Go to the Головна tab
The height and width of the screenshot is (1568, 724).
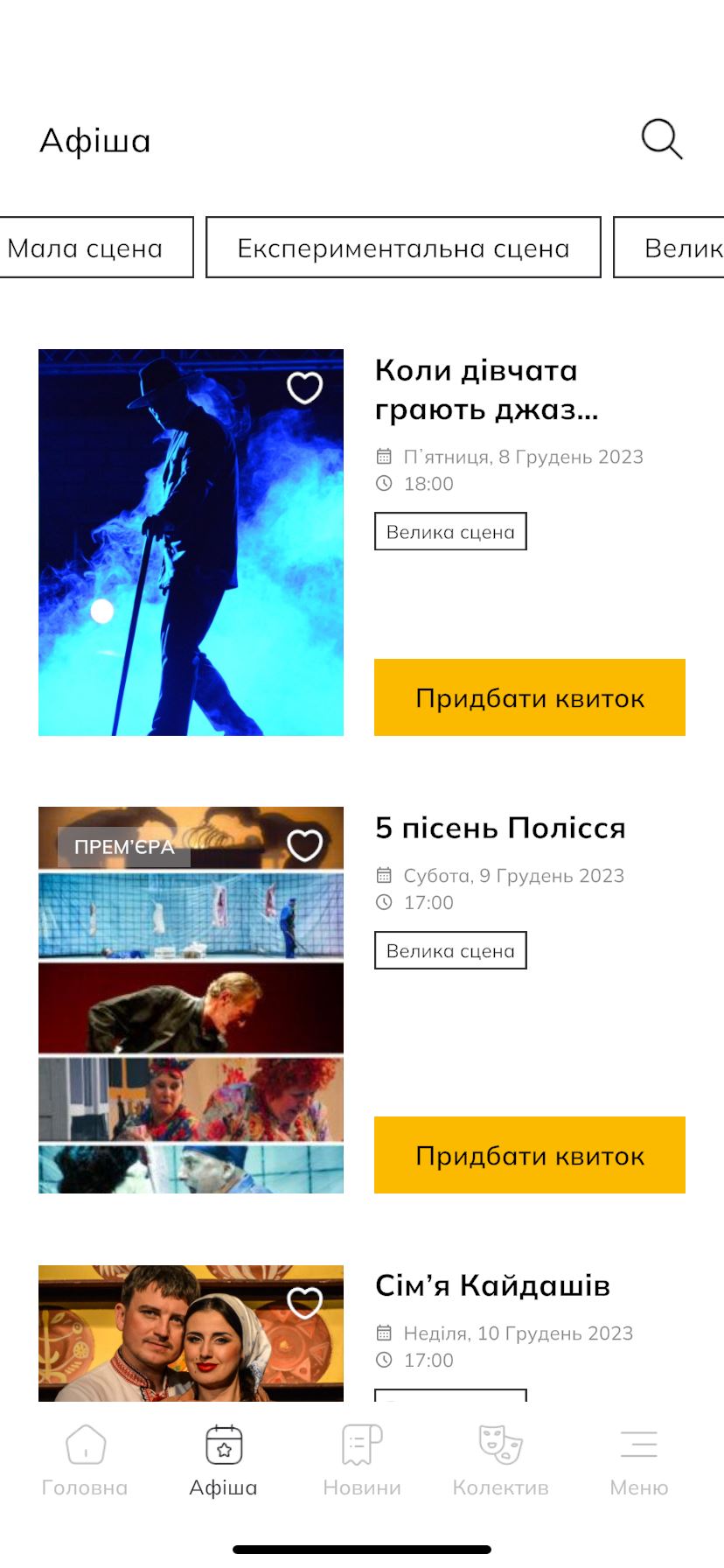point(85,1461)
